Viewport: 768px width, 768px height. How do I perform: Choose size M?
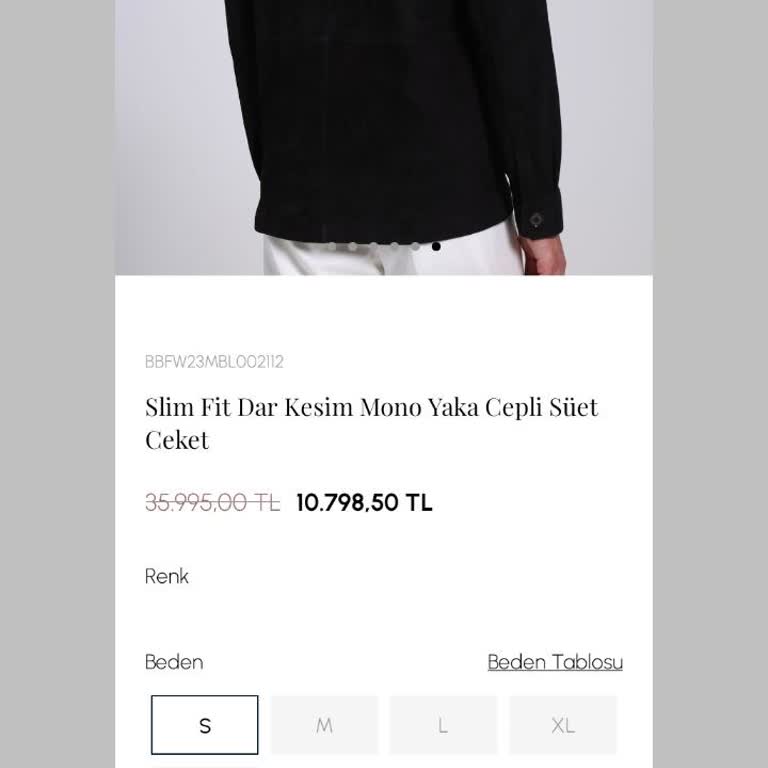tap(324, 725)
